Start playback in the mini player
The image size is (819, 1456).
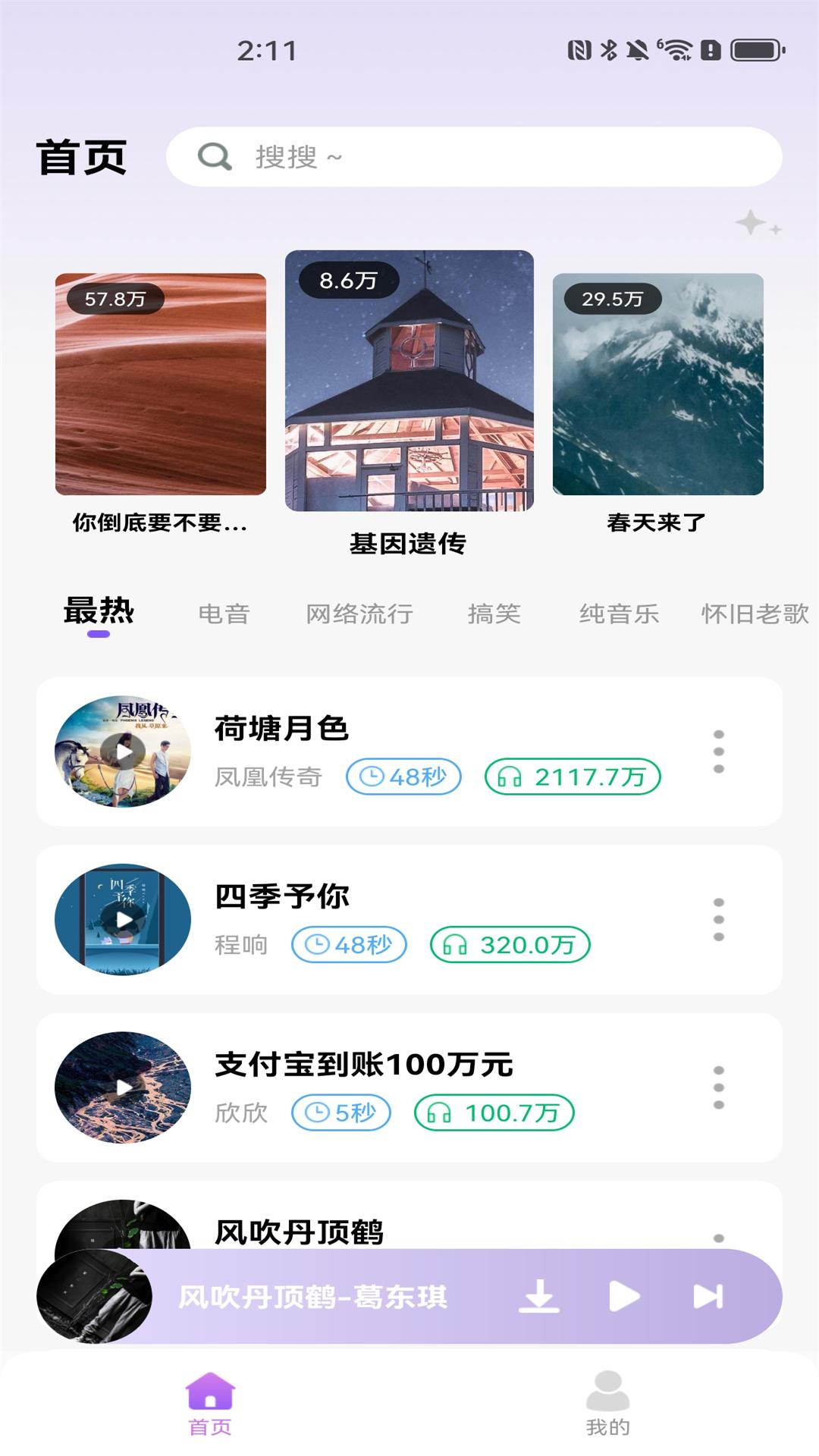point(624,1296)
